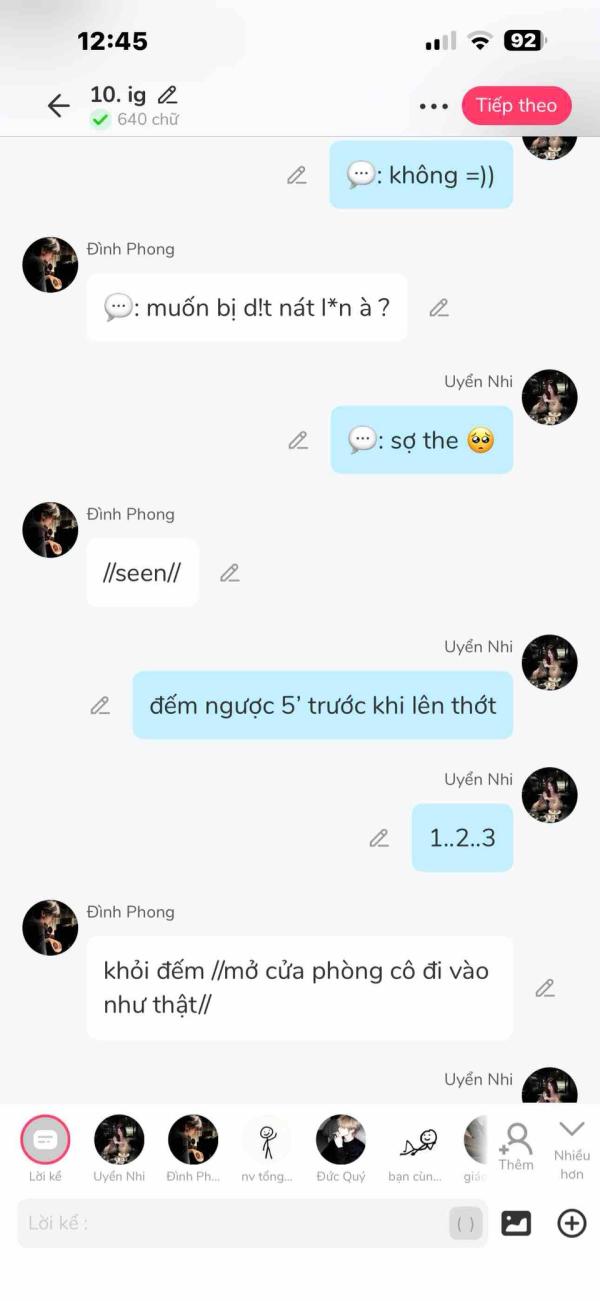Edit the 'đếm ngược 5'' message
The height and width of the screenshot is (1301, 600).
pyautogui.click(x=100, y=706)
